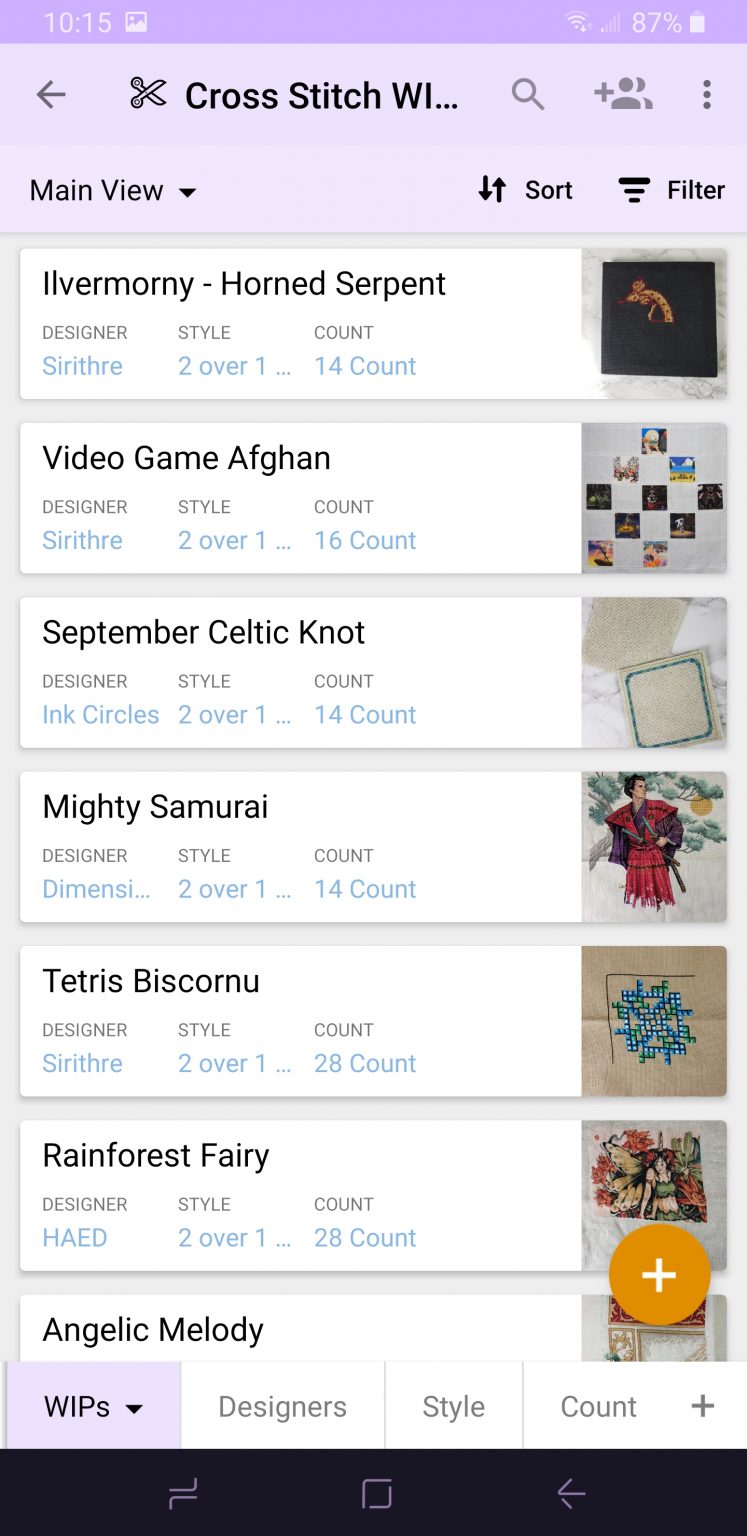
Task: Tap the back arrow next to the title
Action: click(x=50, y=94)
